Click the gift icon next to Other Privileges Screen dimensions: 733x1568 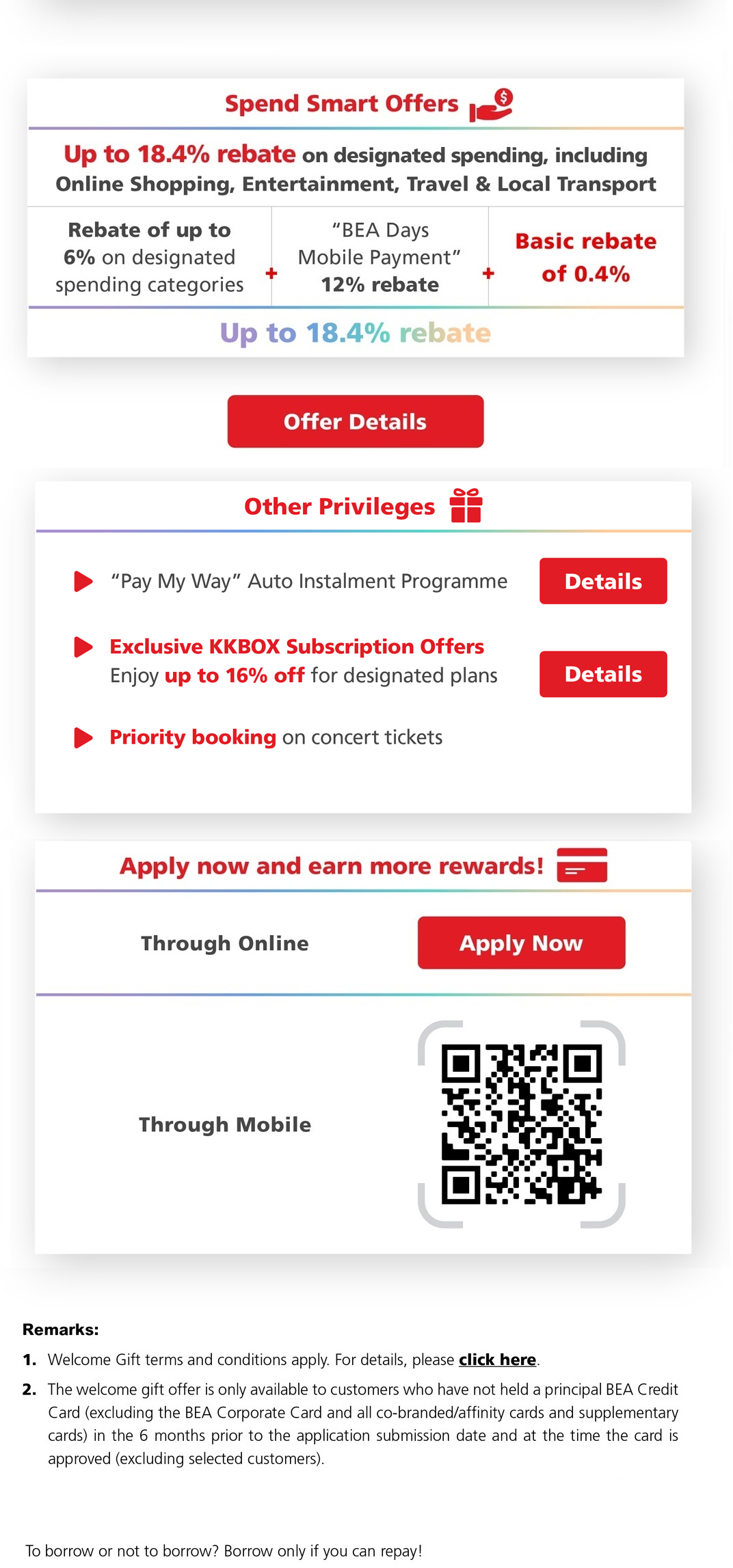[x=467, y=506]
